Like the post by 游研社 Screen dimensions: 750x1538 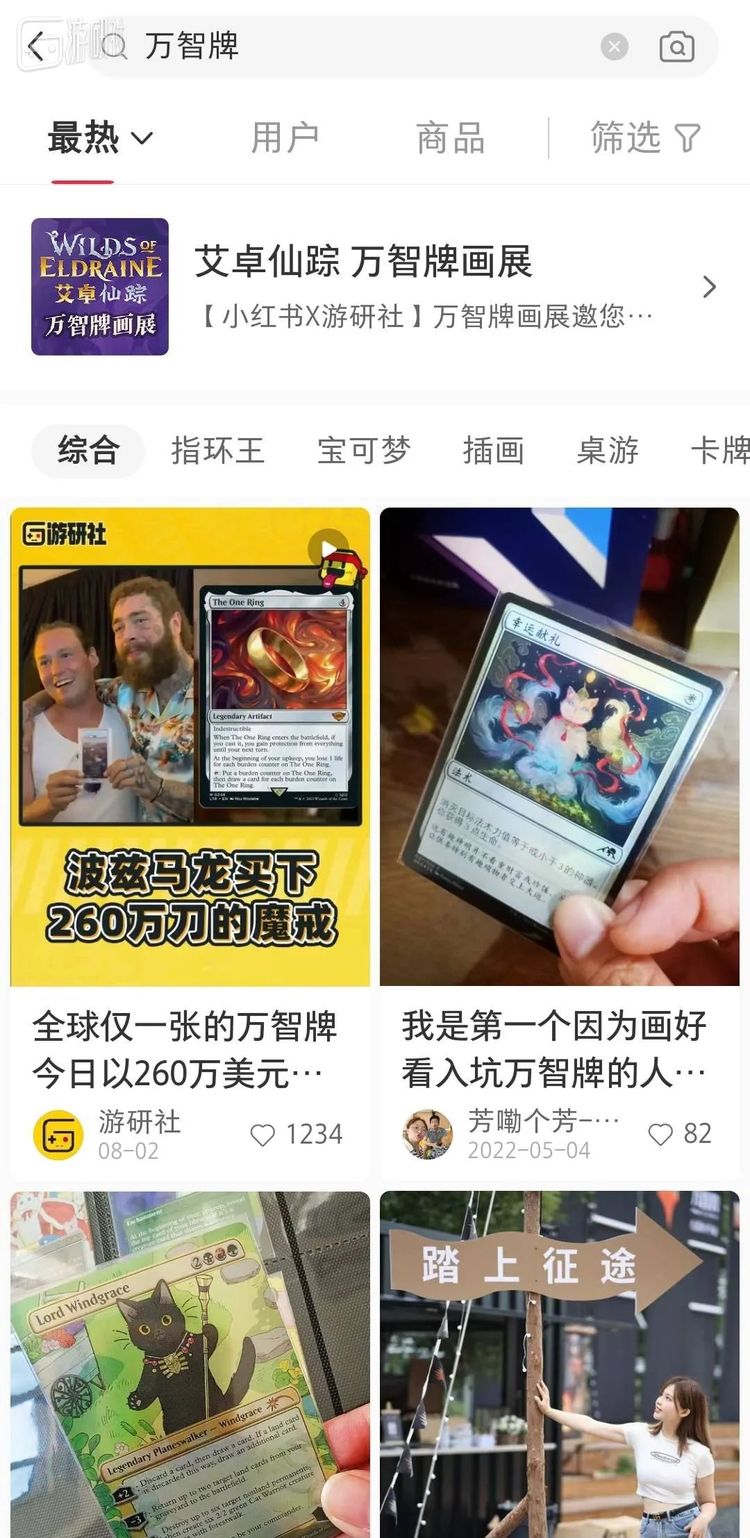(x=263, y=1134)
